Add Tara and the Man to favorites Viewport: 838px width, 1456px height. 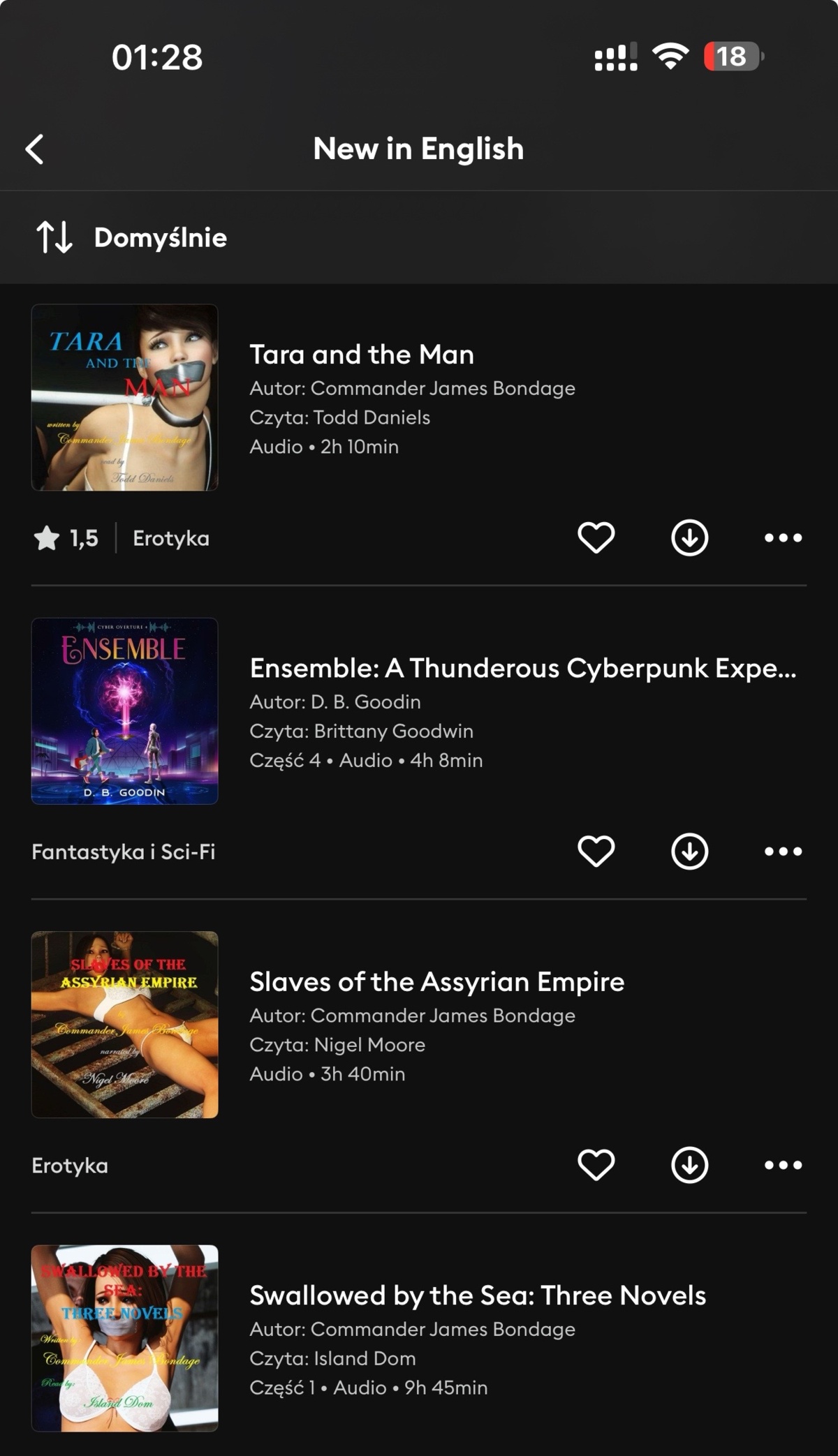(596, 537)
